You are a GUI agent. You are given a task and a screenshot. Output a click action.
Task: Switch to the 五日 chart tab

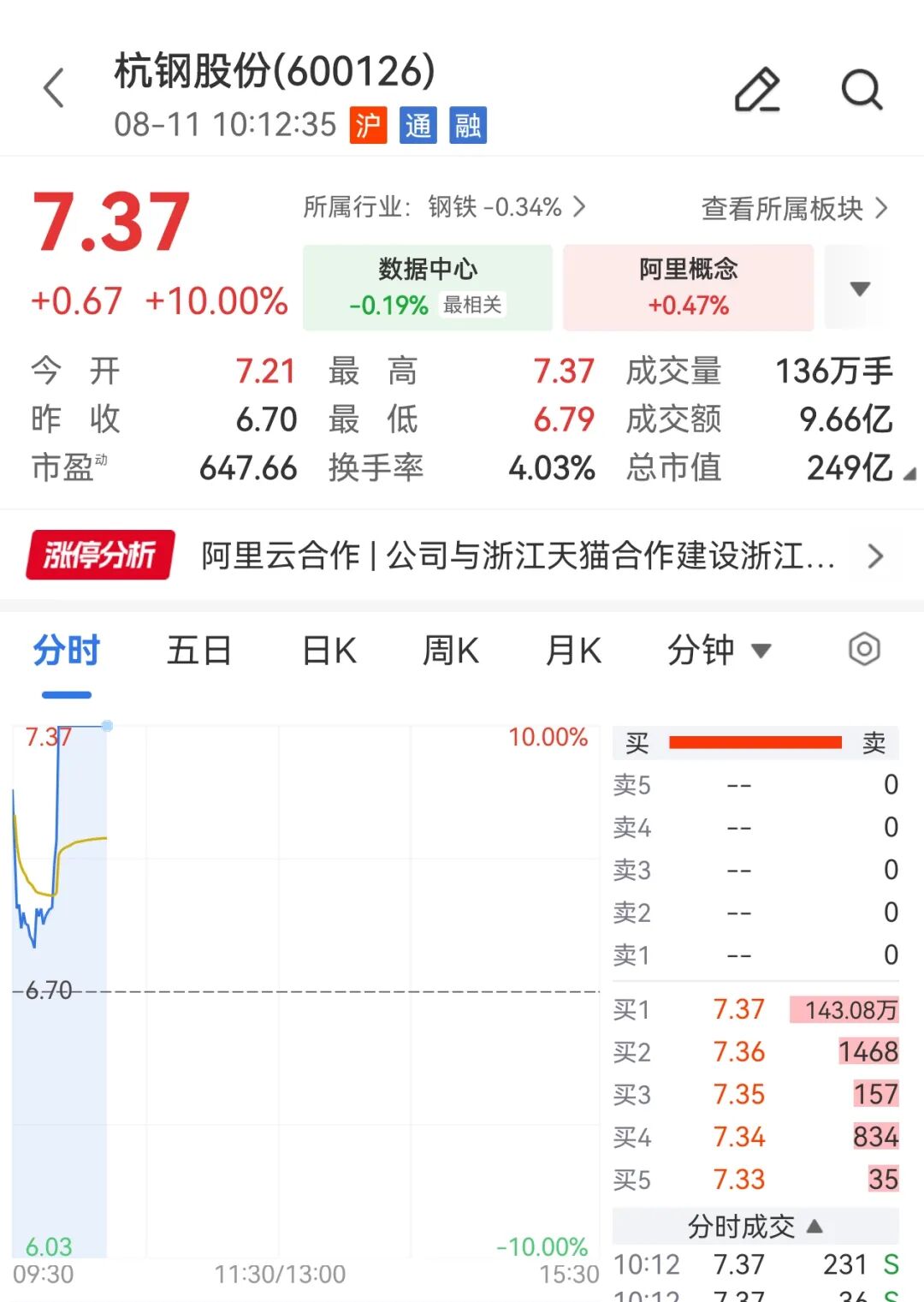click(x=199, y=651)
